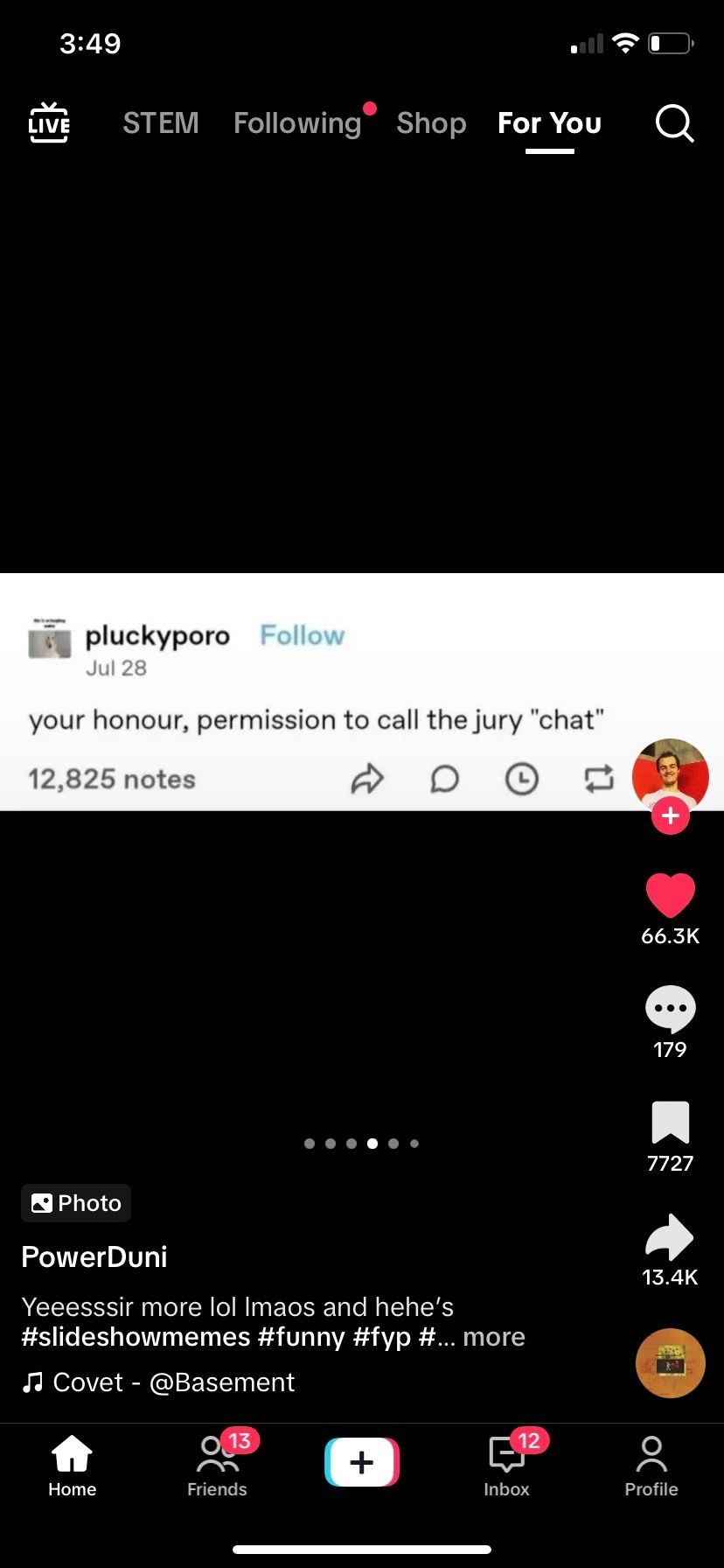
Task: Open the search magnifier
Action: [x=675, y=123]
